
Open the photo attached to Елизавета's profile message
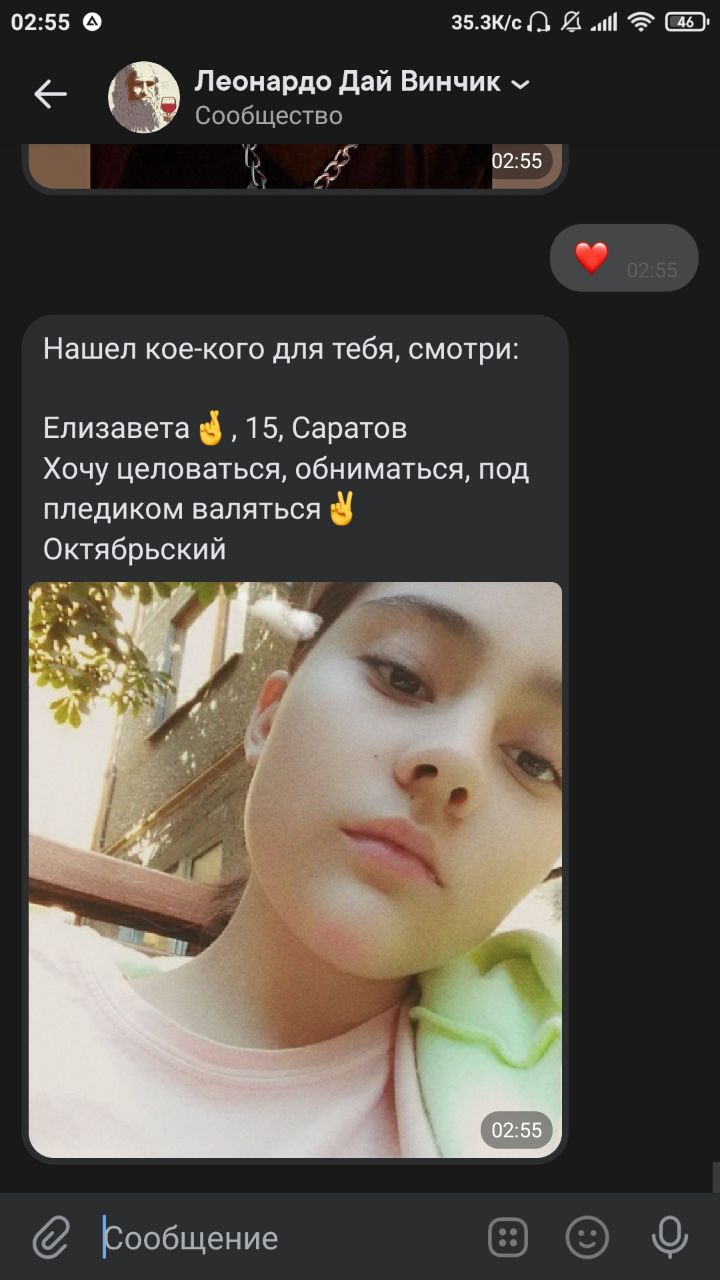[x=295, y=870]
